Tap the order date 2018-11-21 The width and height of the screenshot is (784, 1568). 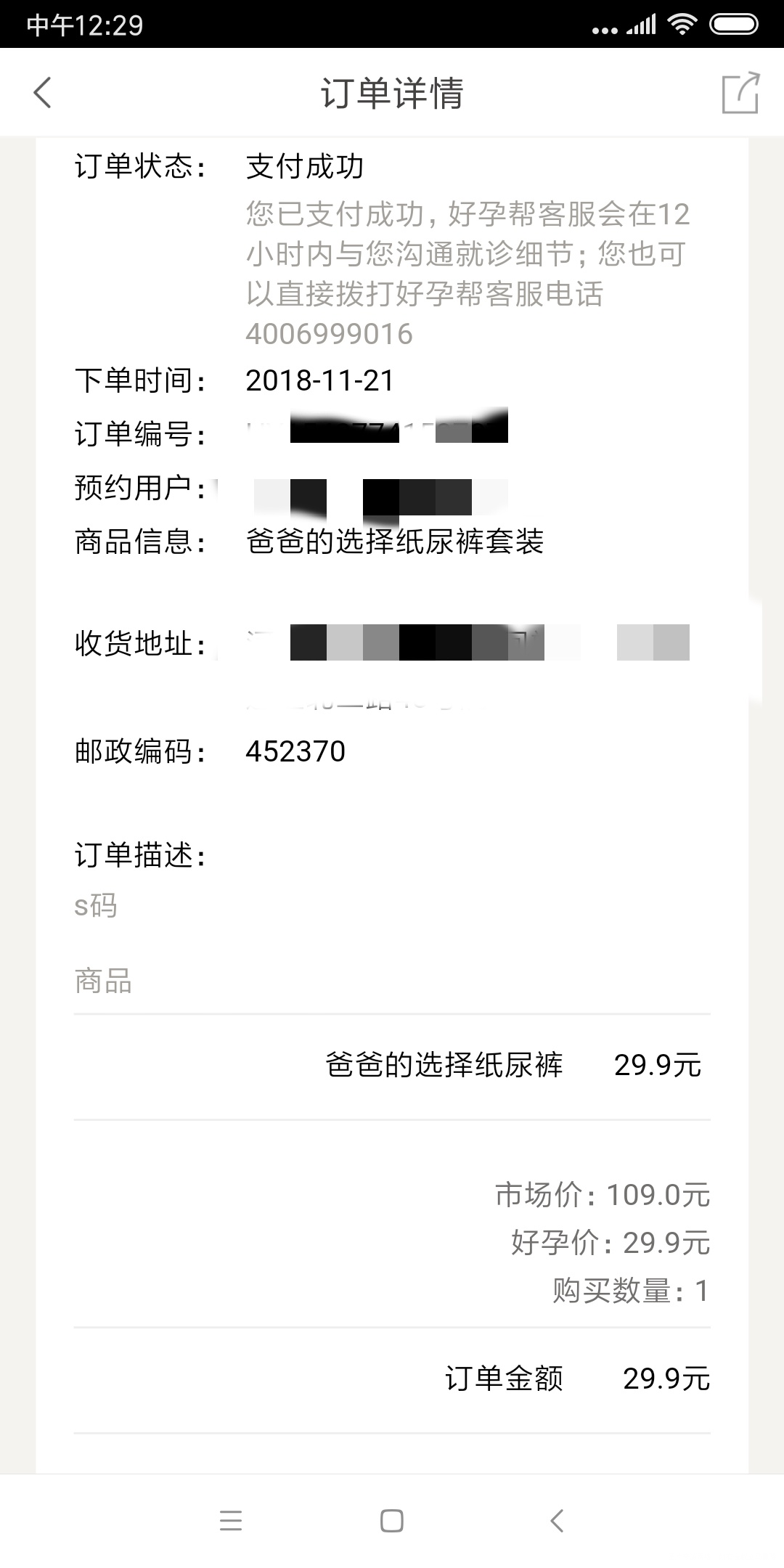point(318,379)
